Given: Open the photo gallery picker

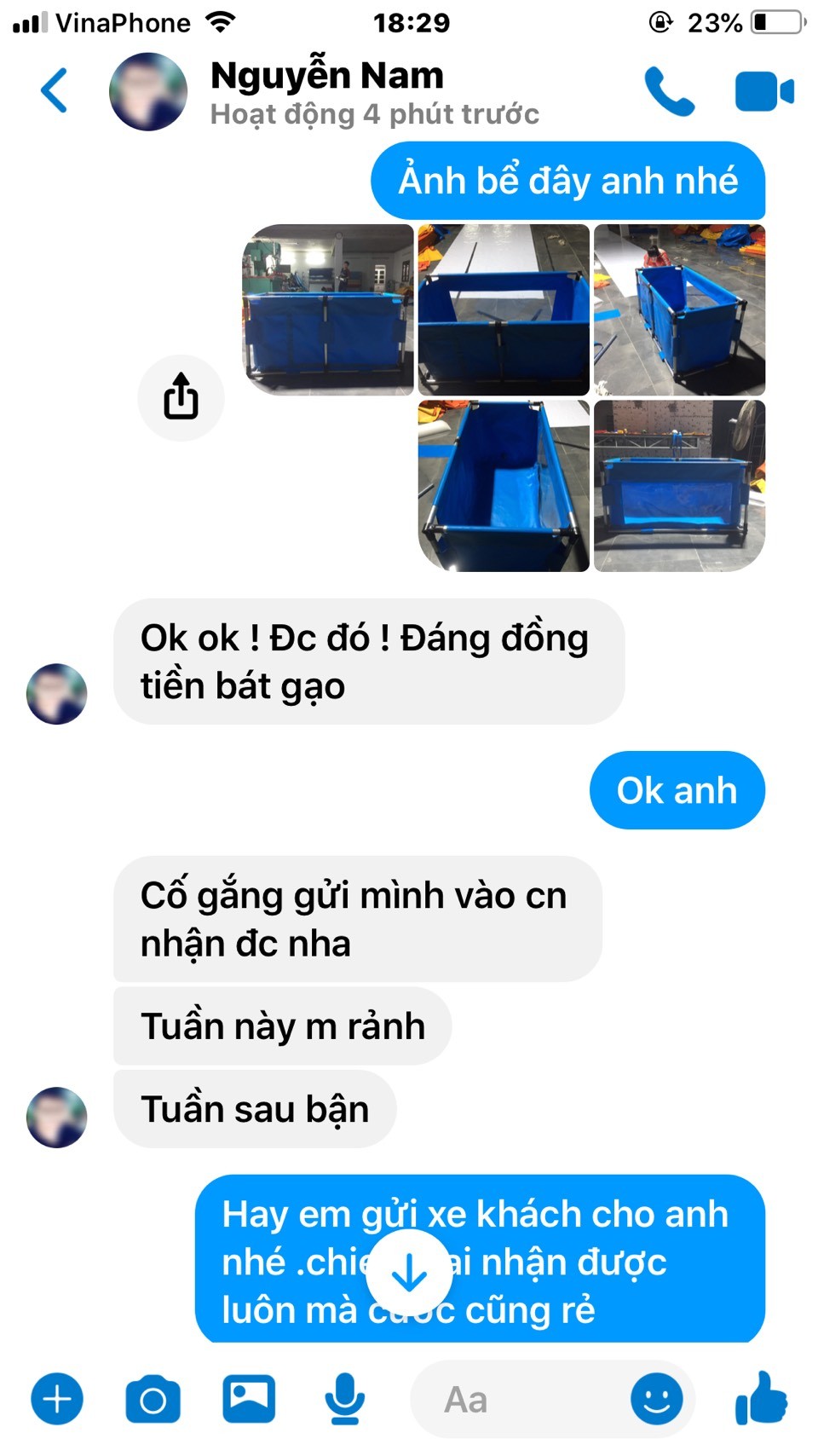Looking at the screenshot, I should click(249, 1399).
